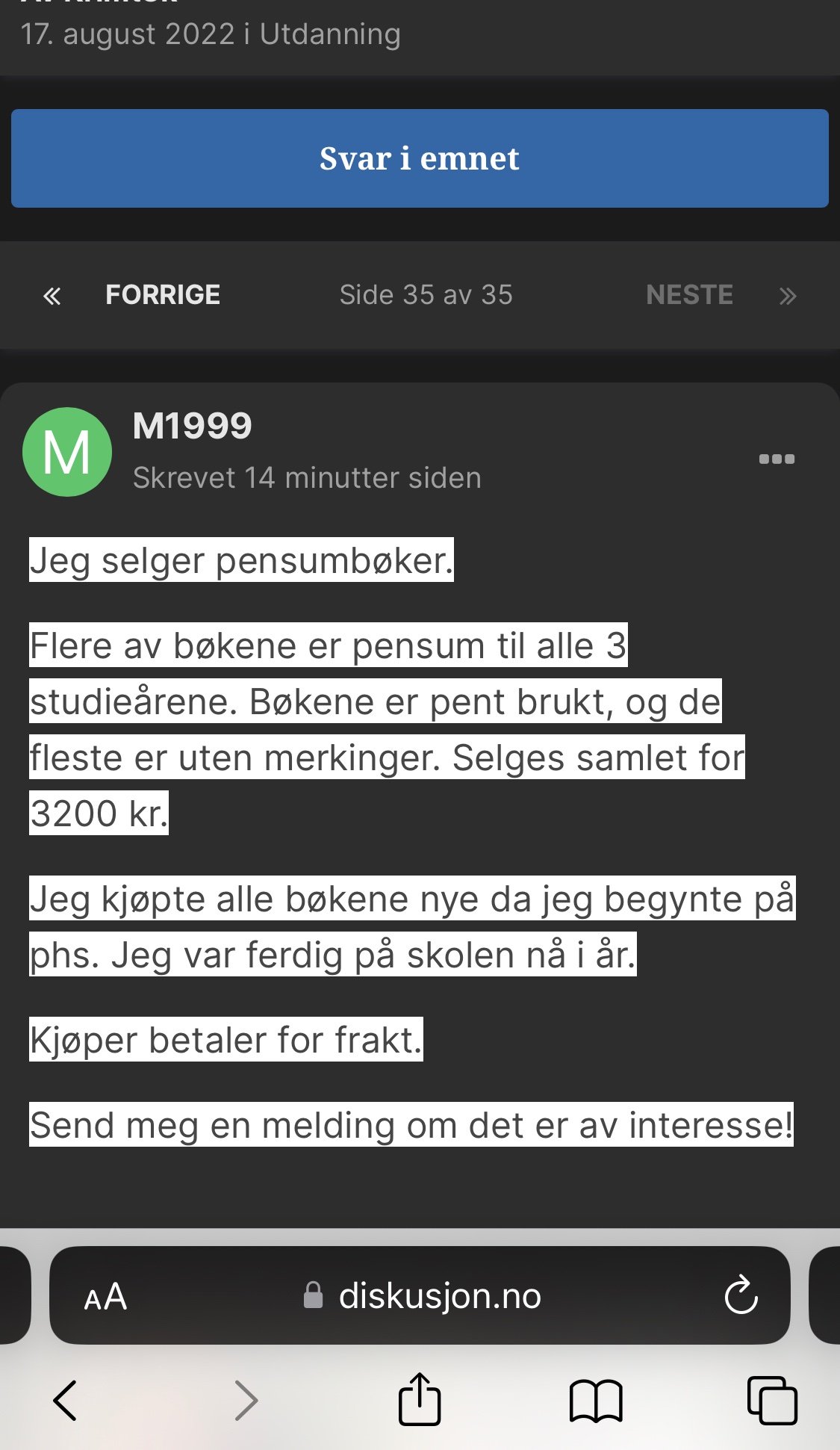Open the M1999 username link

pyautogui.click(x=193, y=427)
